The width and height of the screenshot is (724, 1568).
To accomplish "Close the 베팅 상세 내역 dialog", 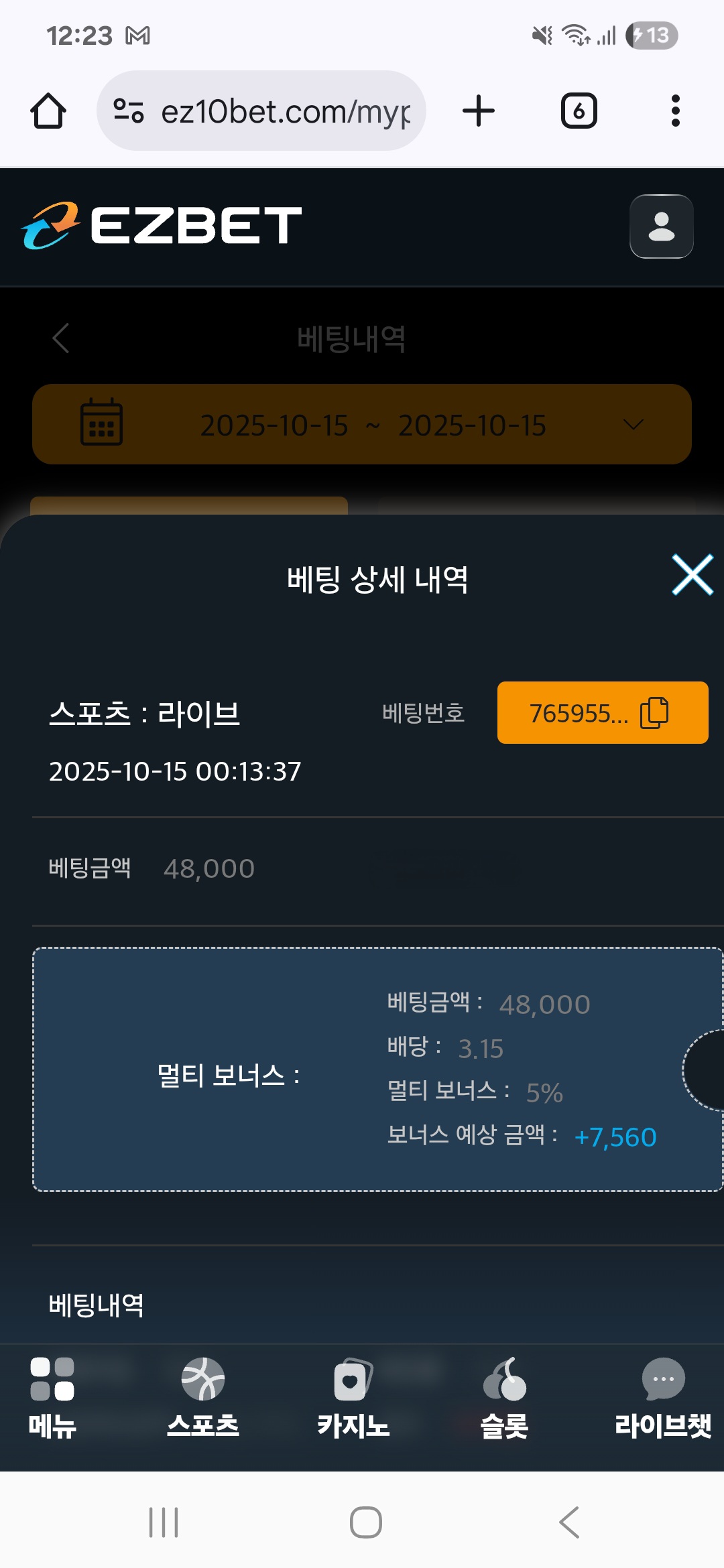I will point(692,575).
